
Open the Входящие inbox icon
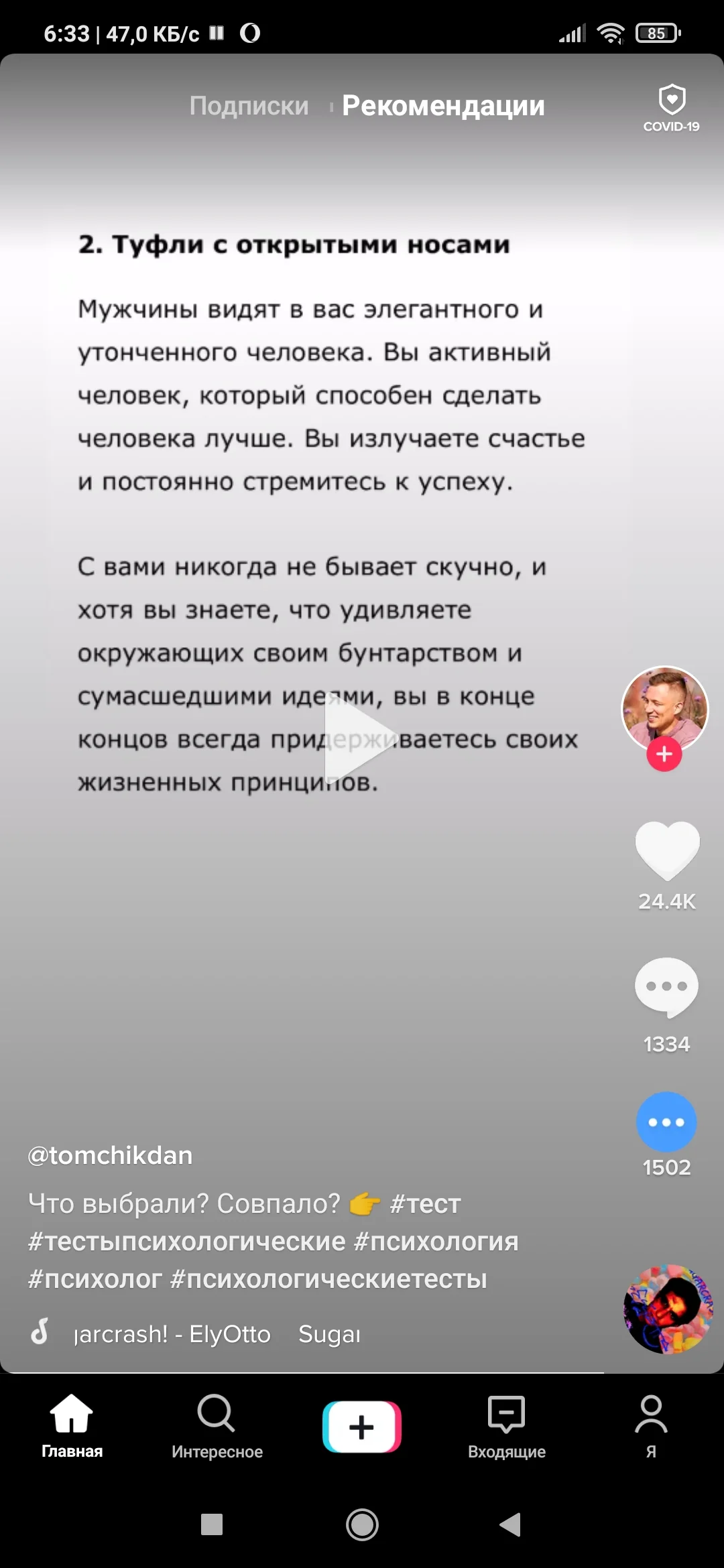(505, 1427)
